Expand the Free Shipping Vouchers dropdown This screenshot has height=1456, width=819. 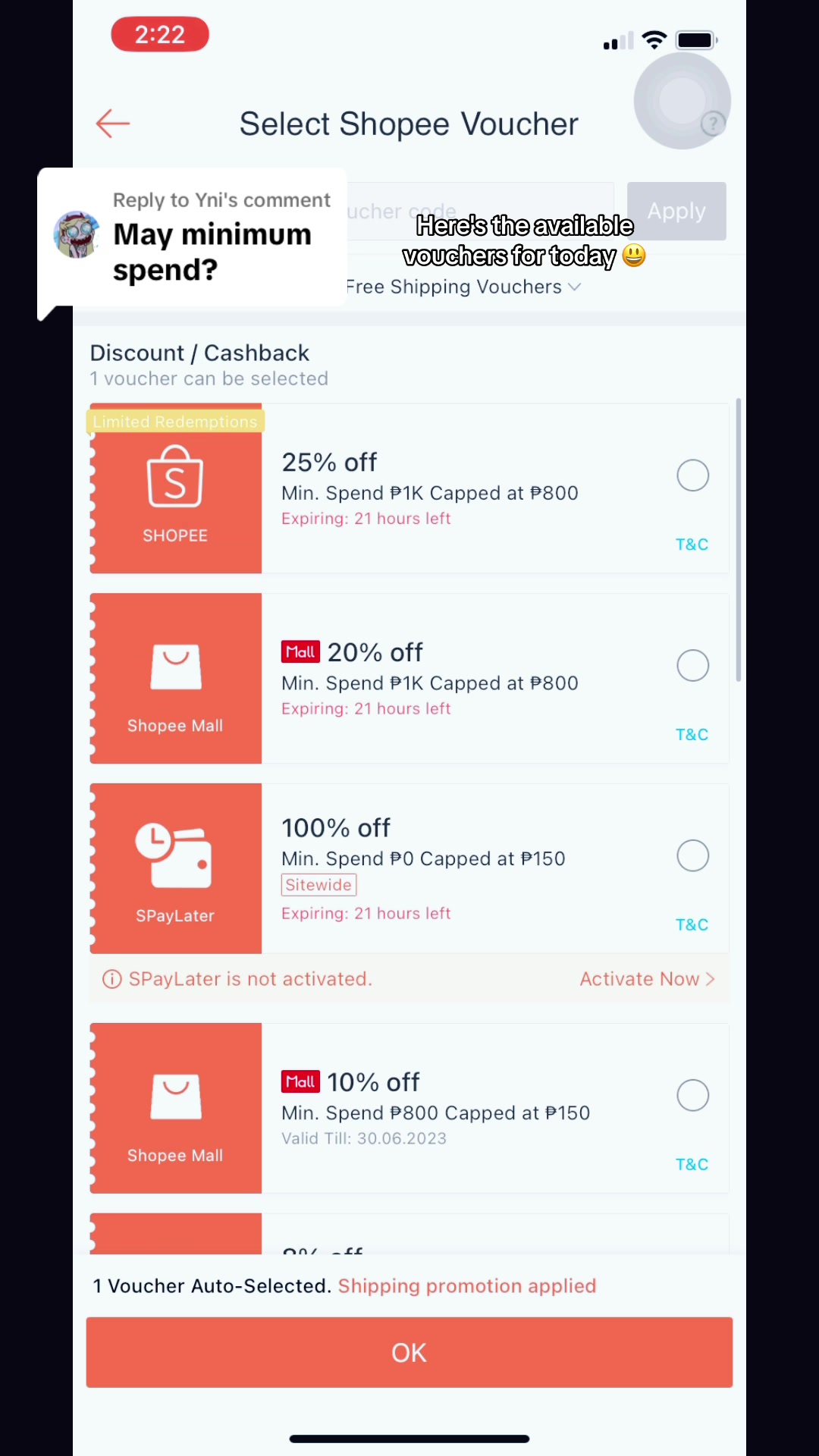(463, 287)
